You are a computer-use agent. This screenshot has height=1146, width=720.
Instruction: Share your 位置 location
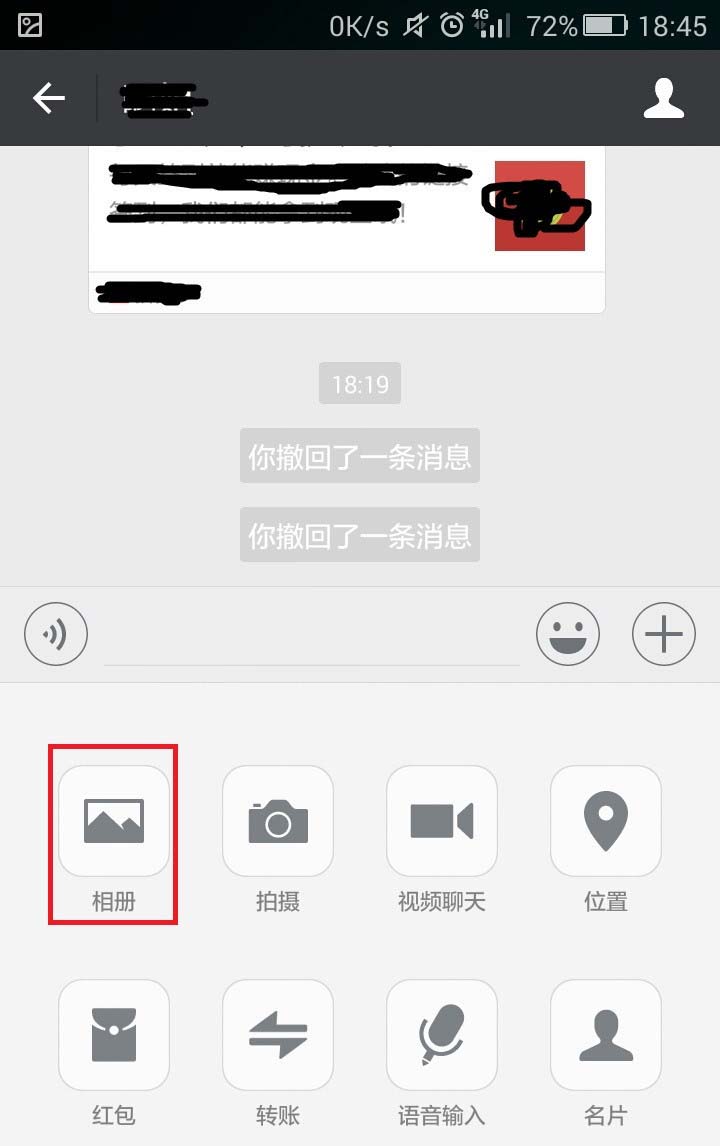[606, 821]
